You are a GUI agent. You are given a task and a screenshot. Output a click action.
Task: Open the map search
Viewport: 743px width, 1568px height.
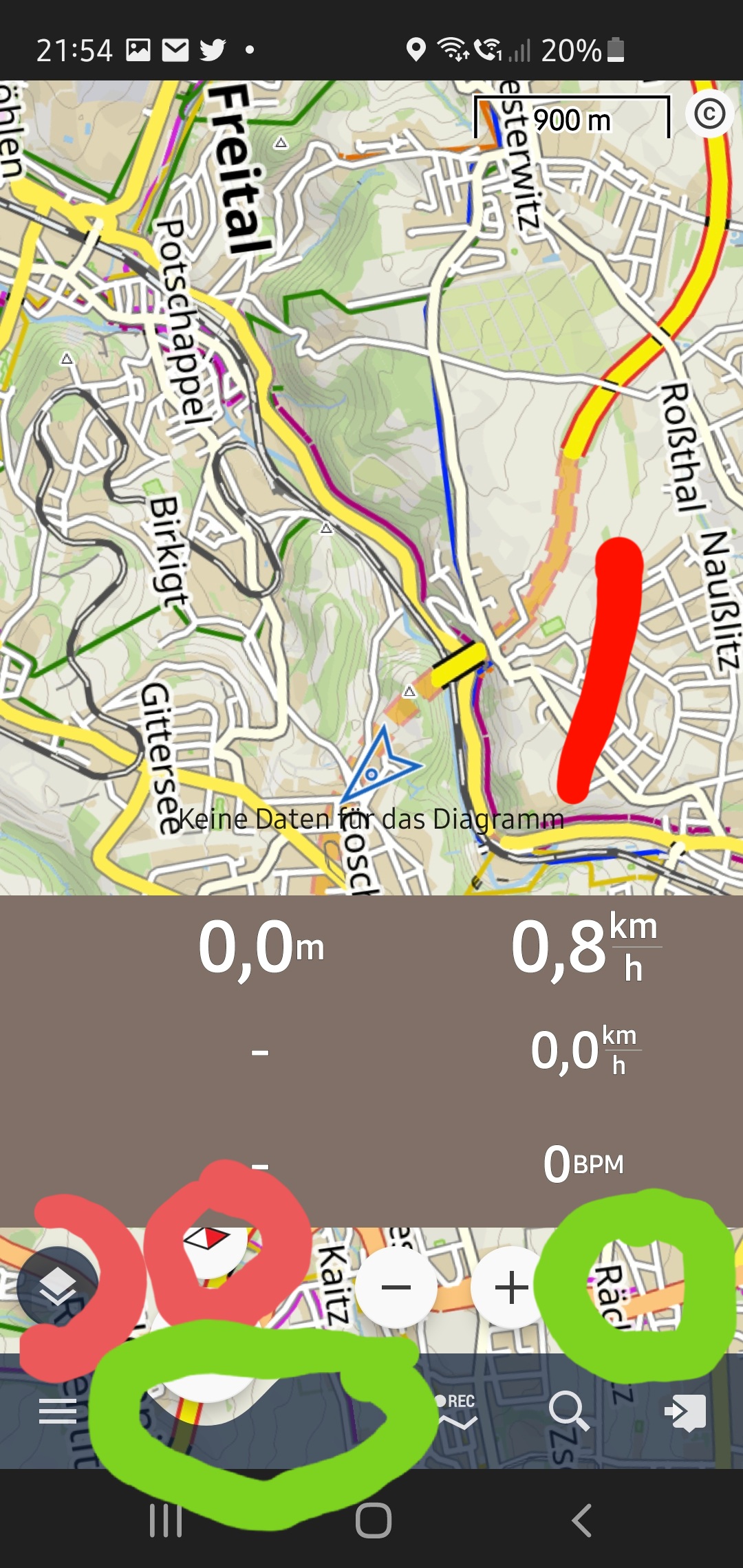tap(569, 1411)
